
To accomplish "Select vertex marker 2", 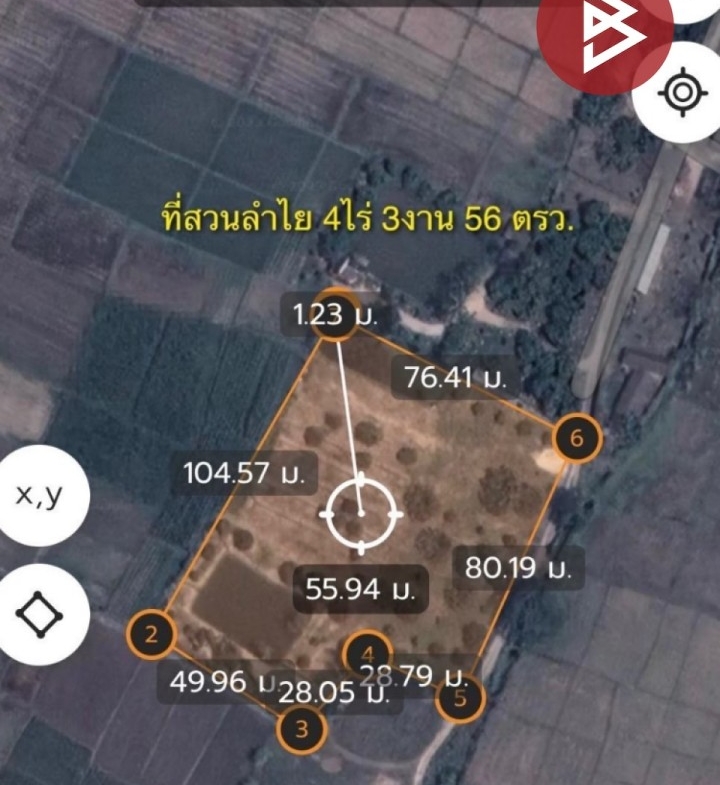I will pyautogui.click(x=153, y=633).
